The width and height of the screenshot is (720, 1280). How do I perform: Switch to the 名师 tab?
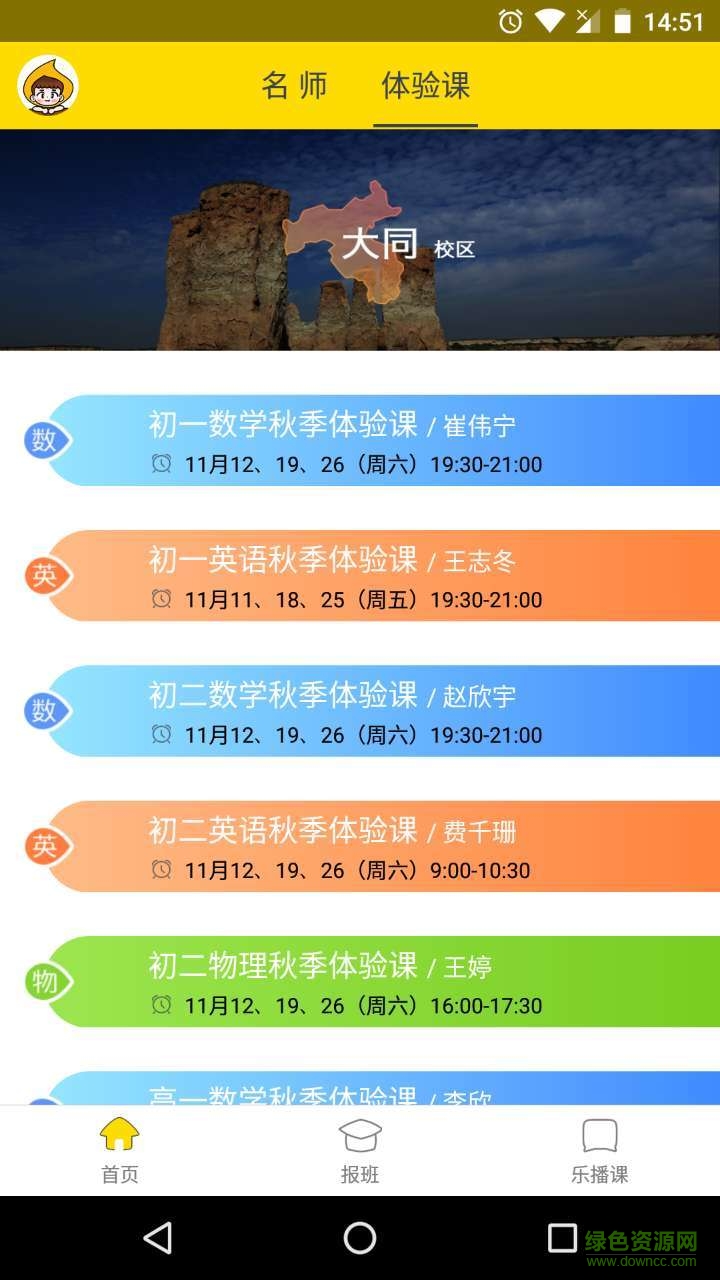click(295, 86)
